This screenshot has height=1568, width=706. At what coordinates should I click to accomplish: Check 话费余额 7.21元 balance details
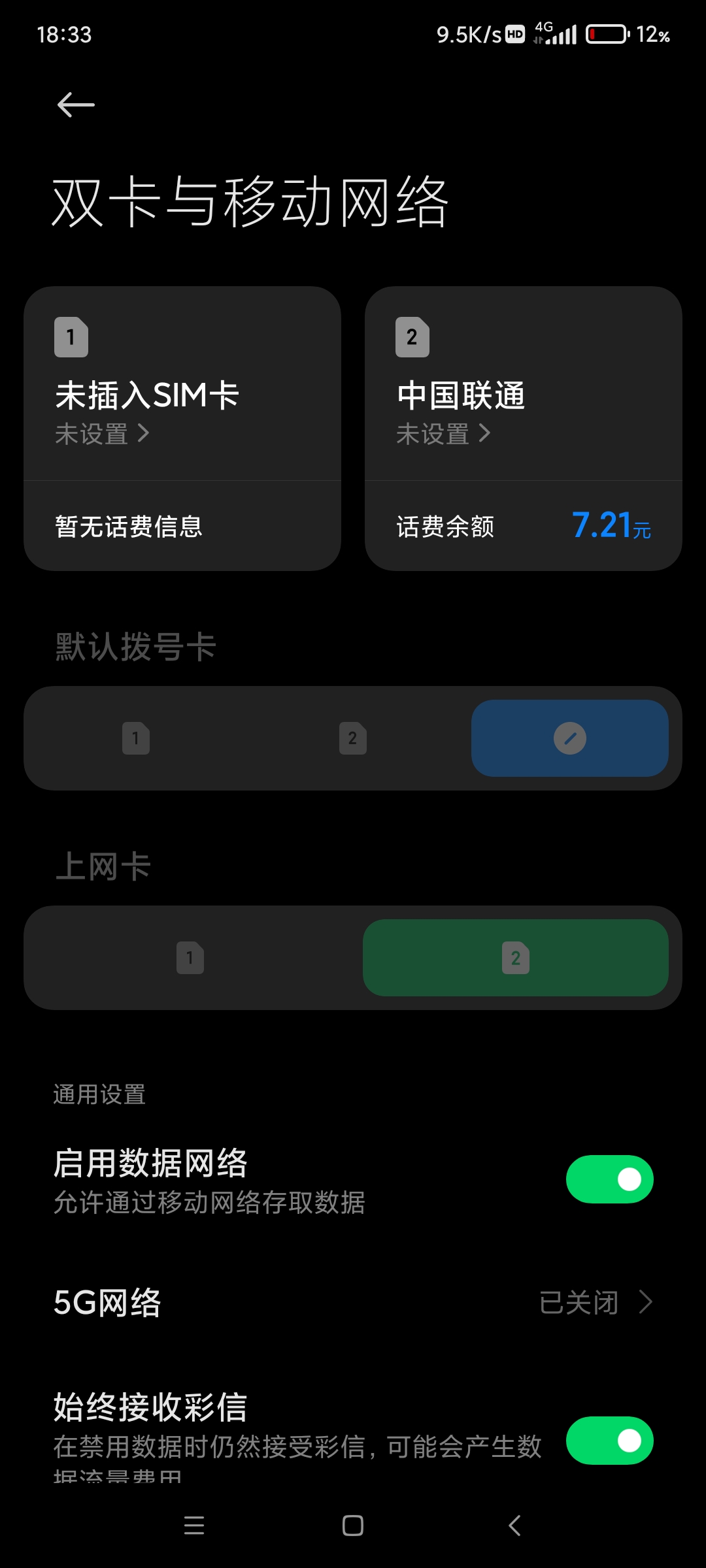tap(523, 526)
